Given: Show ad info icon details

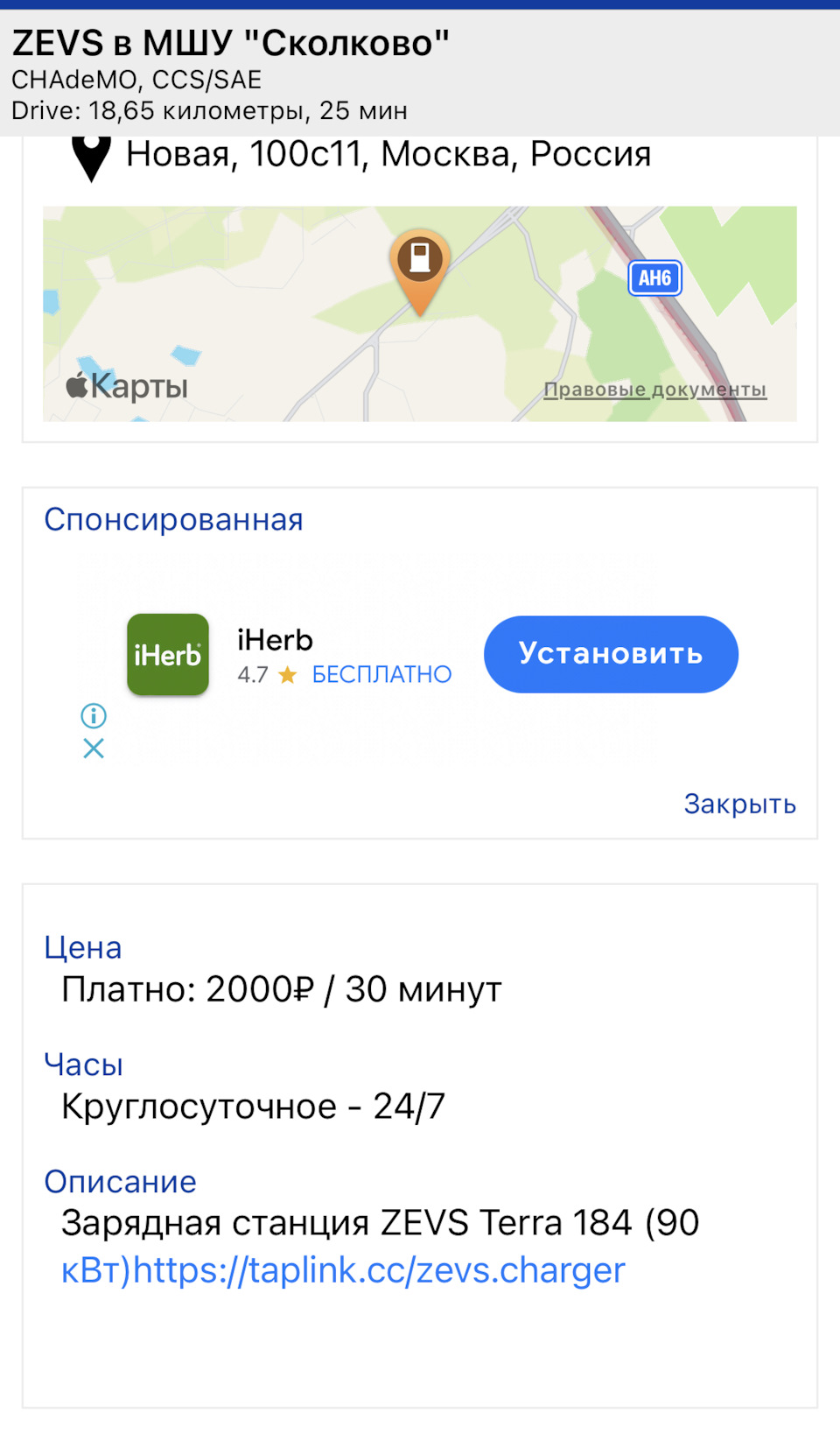Looking at the screenshot, I should (x=94, y=716).
